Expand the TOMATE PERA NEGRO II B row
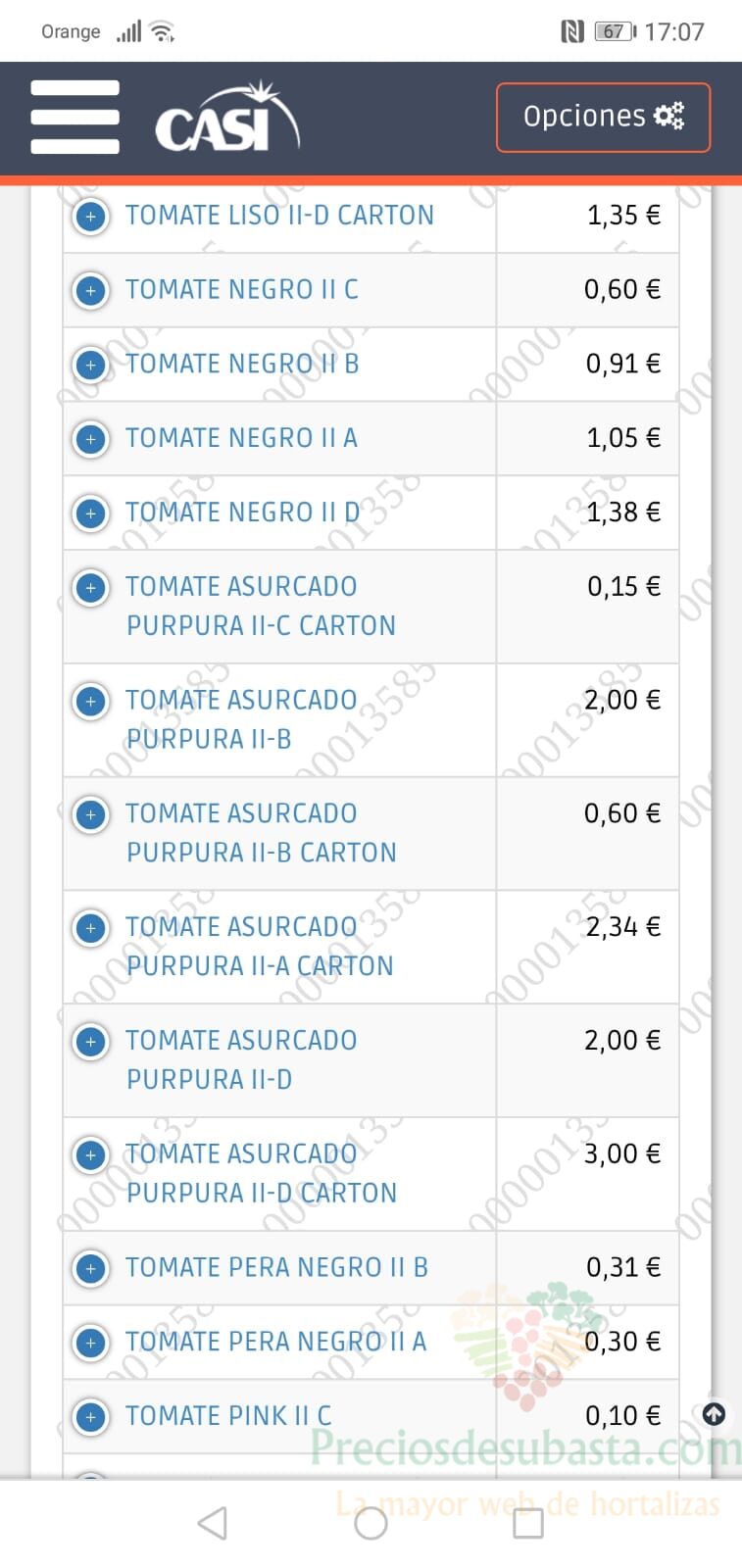Screen dimensions: 742x1568 coord(91,1269)
